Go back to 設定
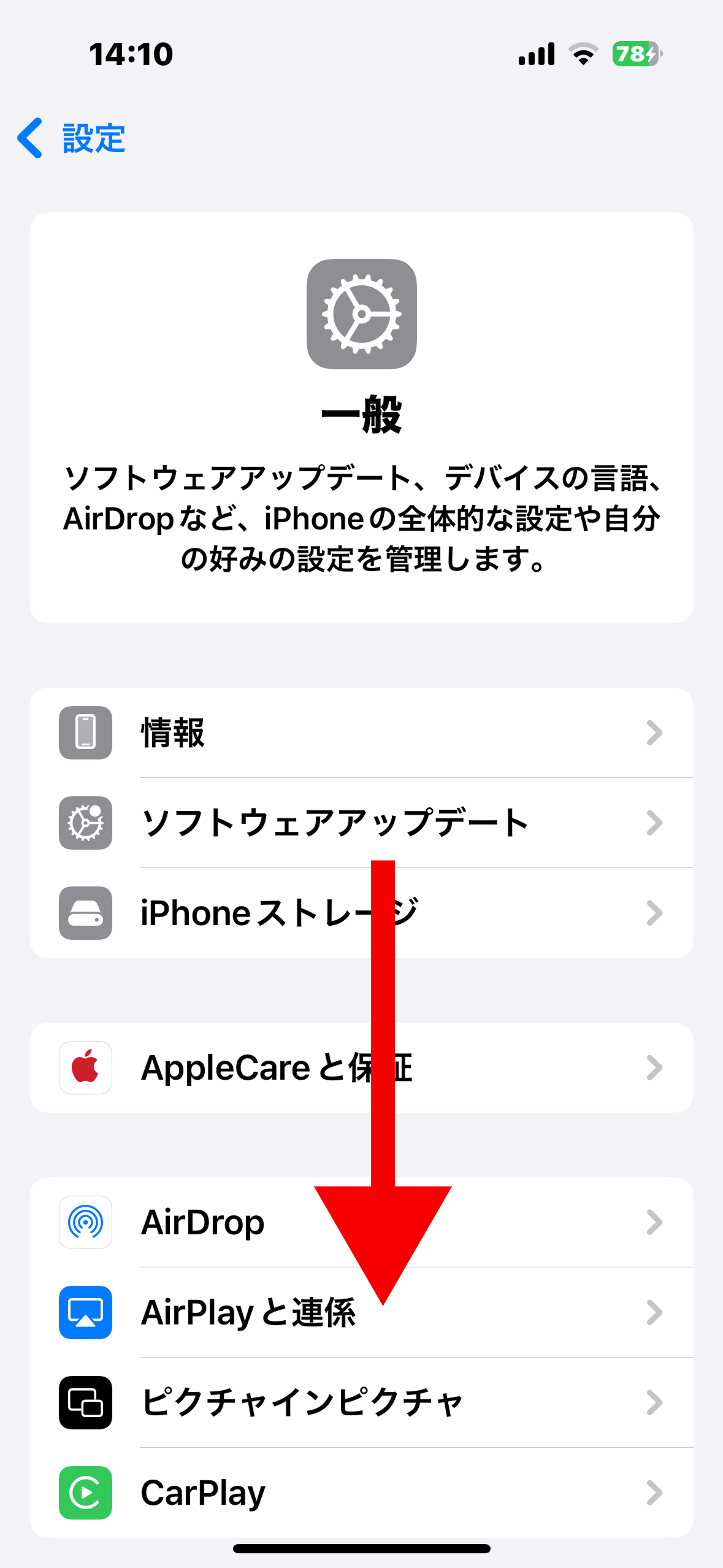Image resolution: width=723 pixels, height=1568 pixels. tap(72, 138)
